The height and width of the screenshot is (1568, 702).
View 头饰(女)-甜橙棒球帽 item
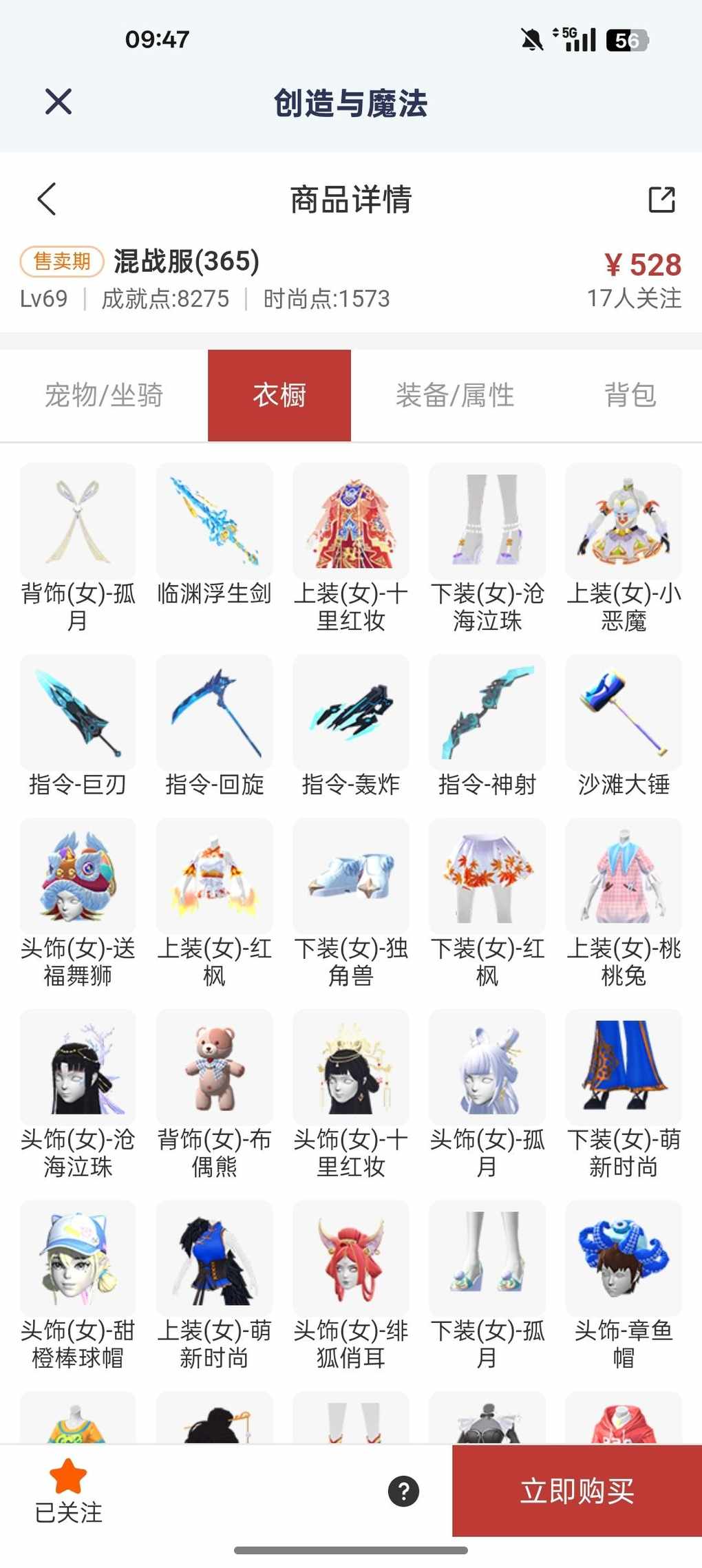tap(78, 1259)
